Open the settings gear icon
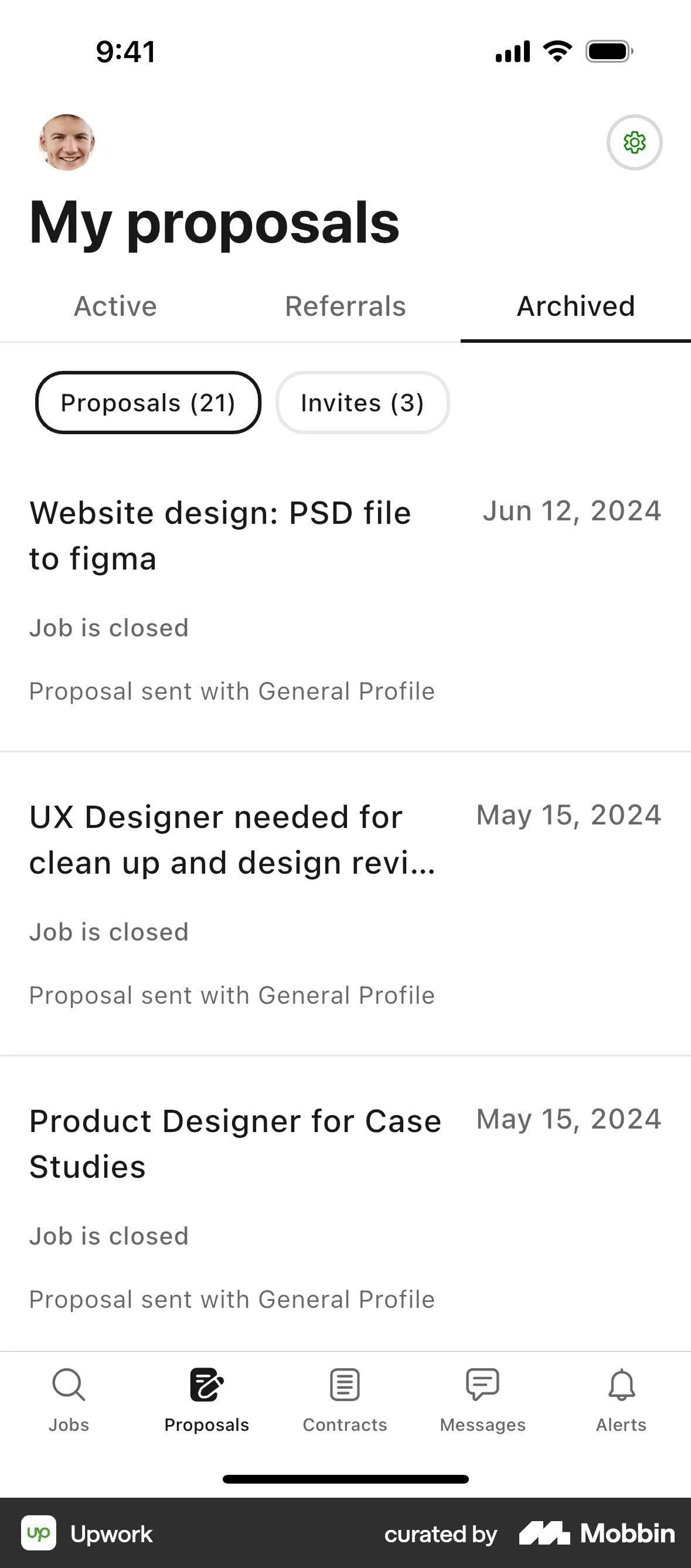 pyautogui.click(x=634, y=142)
